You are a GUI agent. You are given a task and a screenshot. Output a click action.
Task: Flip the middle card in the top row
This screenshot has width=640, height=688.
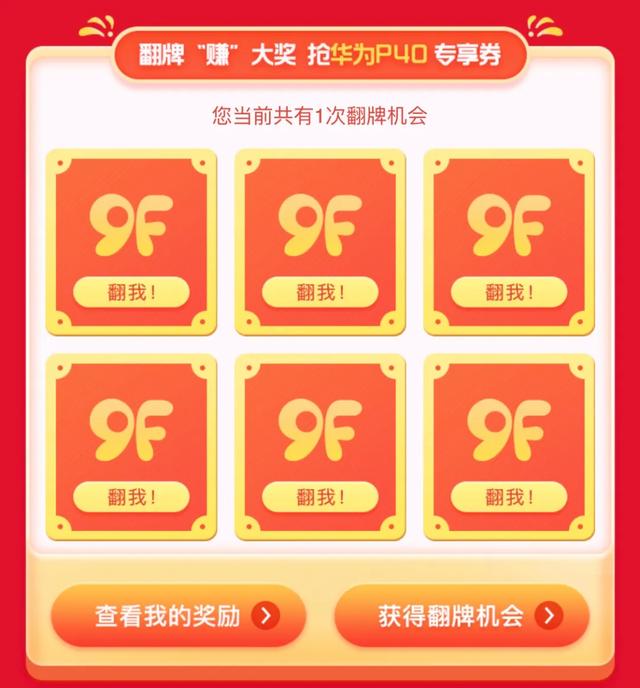[320, 292]
